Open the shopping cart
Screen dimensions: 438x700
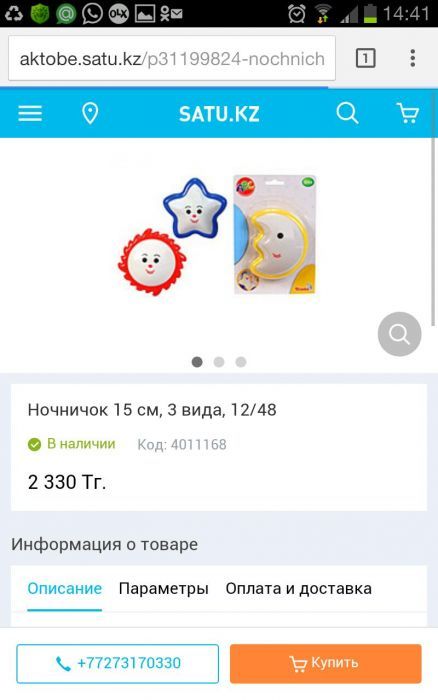[x=408, y=113]
